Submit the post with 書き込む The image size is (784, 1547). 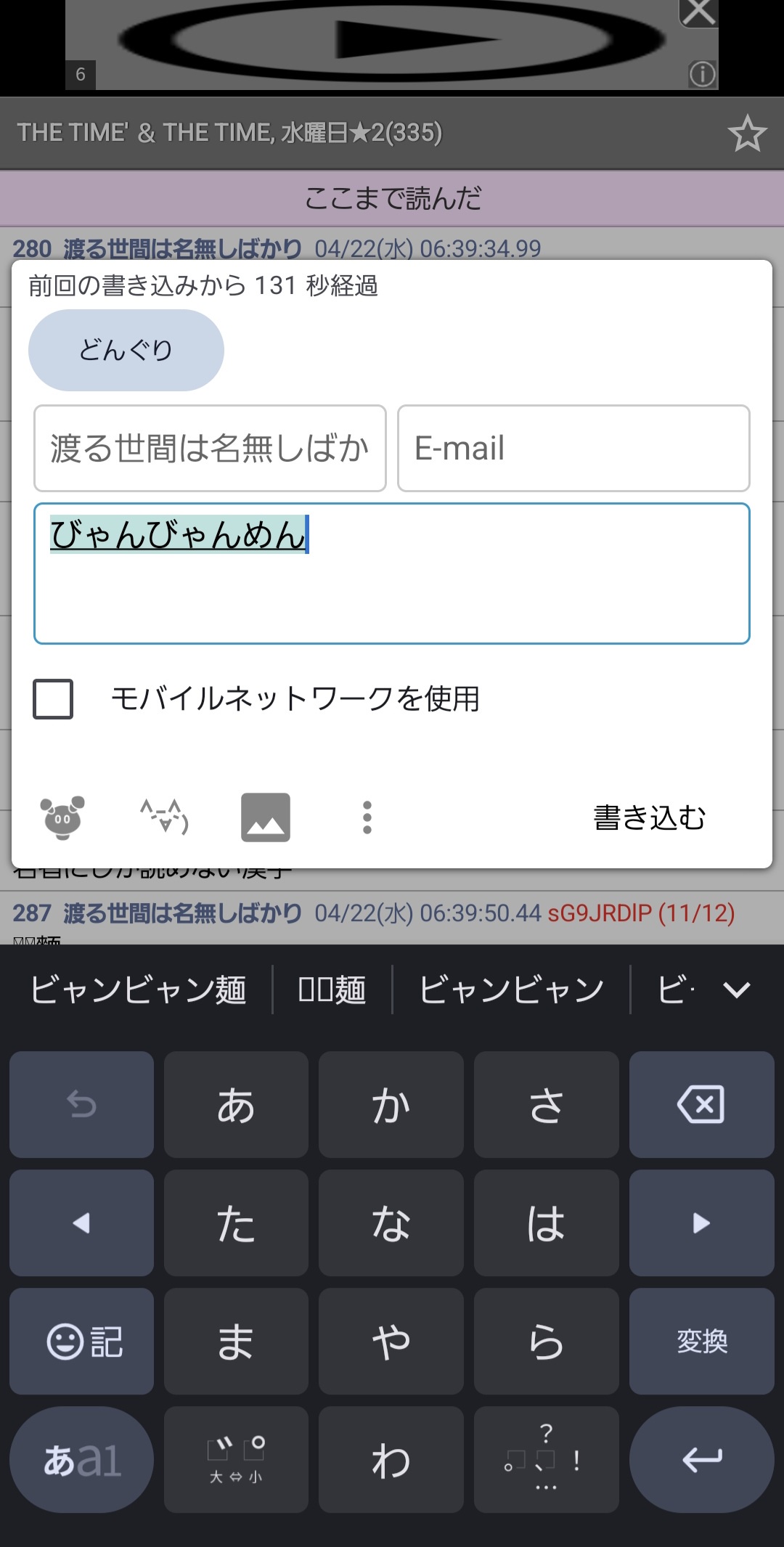(x=649, y=817)
